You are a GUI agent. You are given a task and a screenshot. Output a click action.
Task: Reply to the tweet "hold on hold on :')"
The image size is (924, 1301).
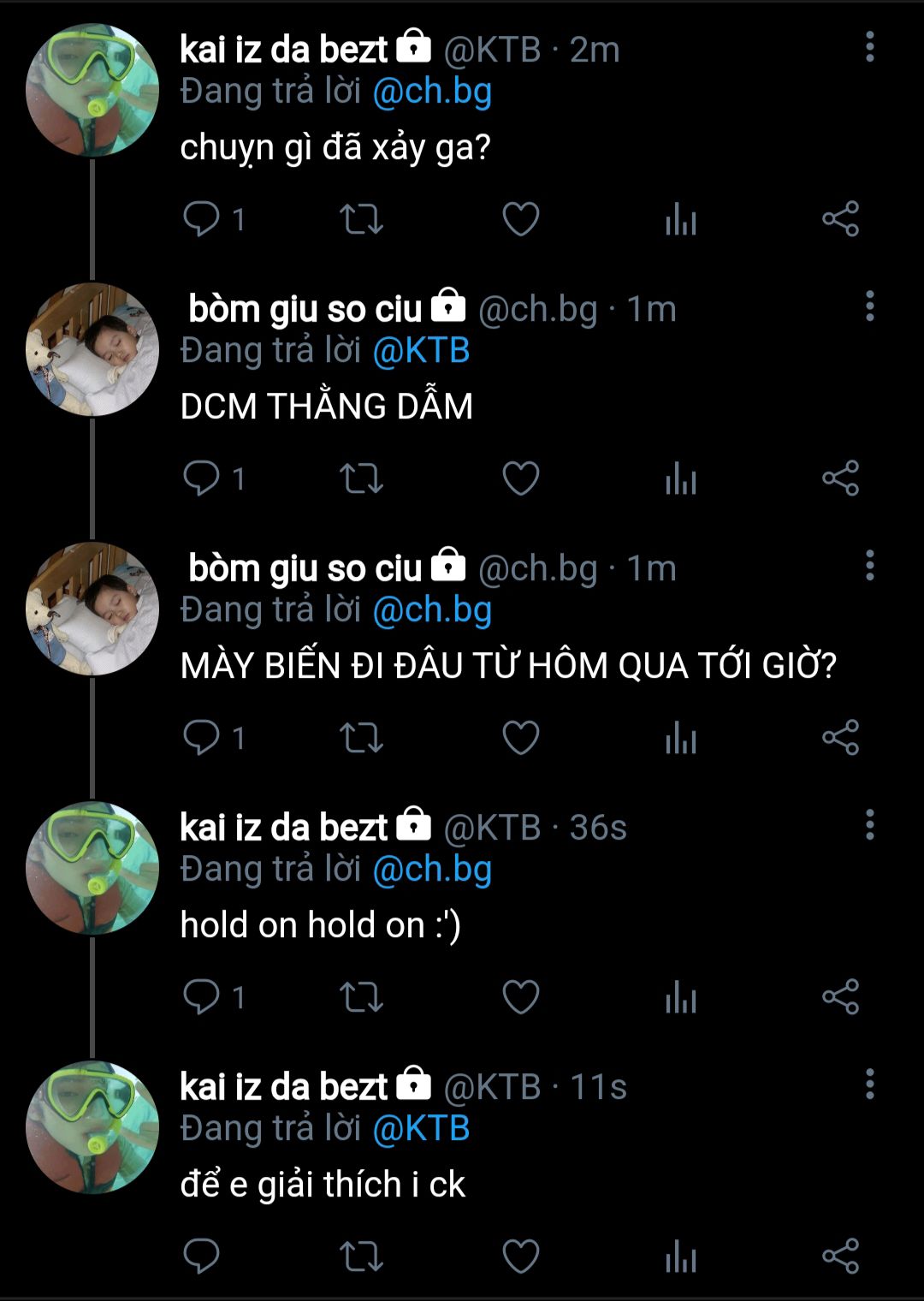pyautogui.click(x=202, y=997)
